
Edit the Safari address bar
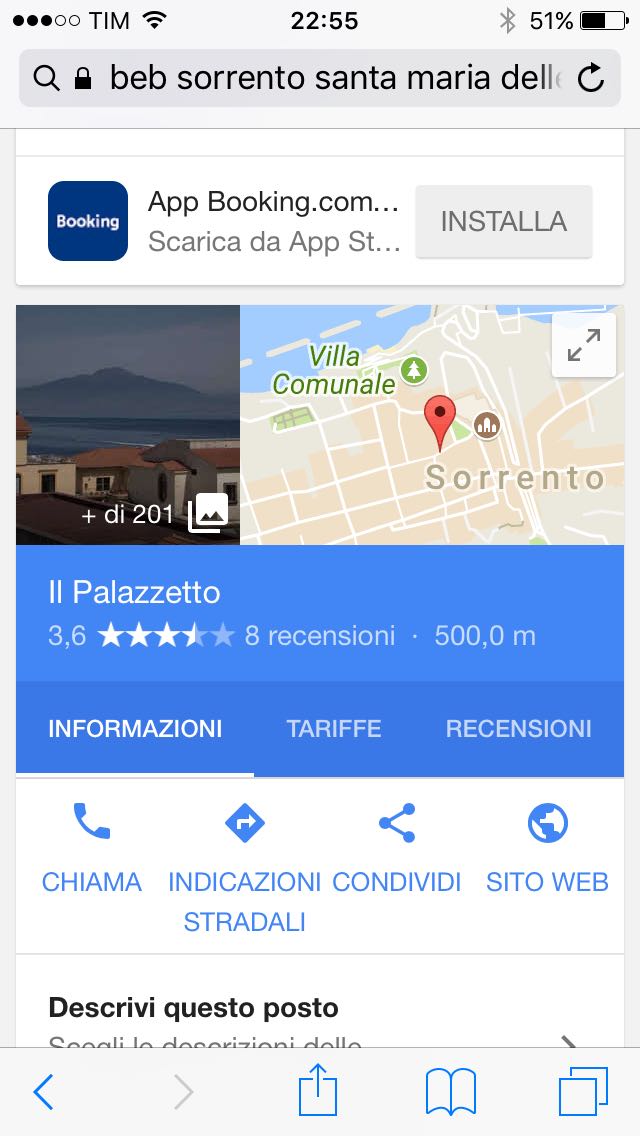(x=330, y=78)
